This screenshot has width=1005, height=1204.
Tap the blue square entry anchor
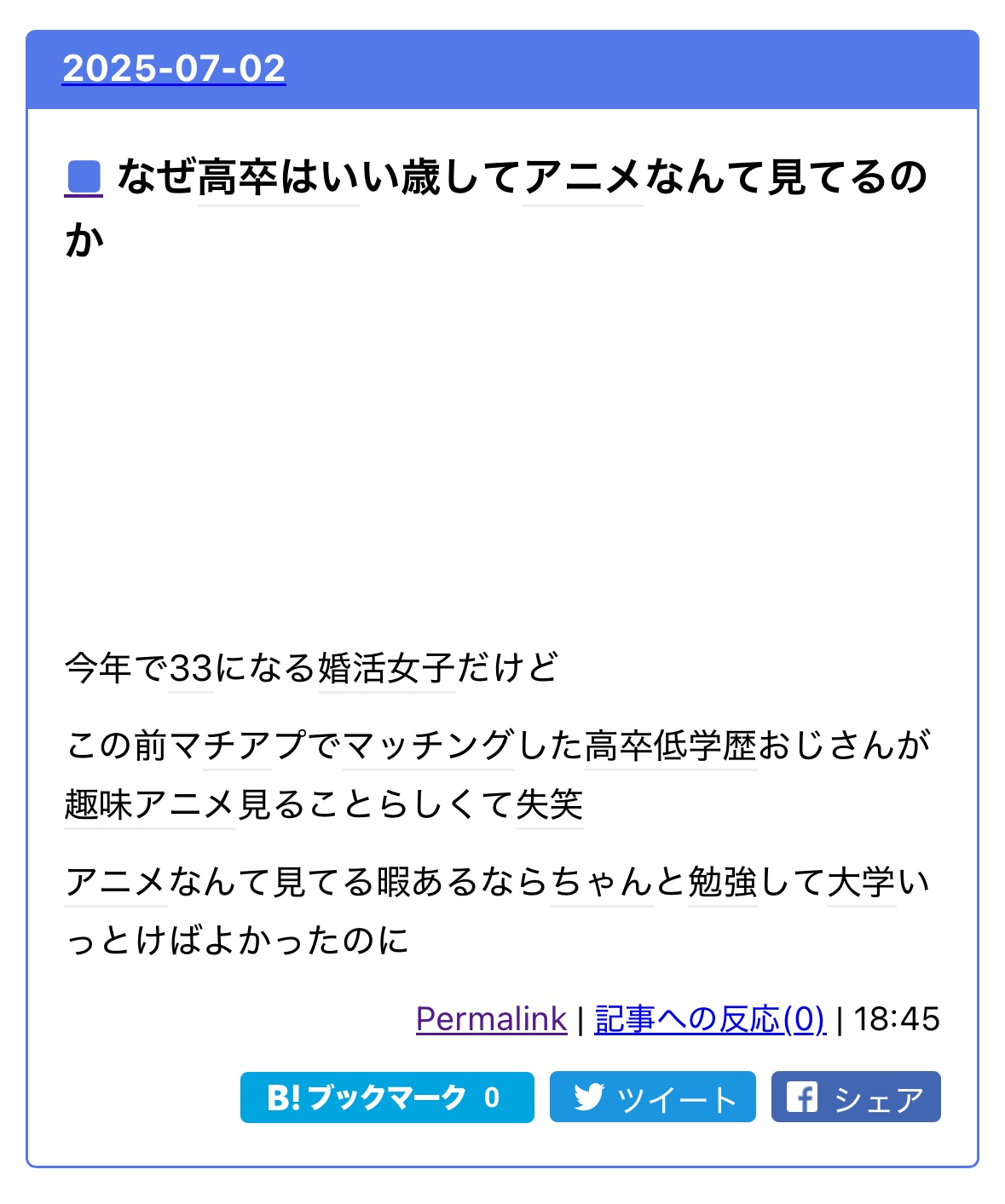(84, 177)
